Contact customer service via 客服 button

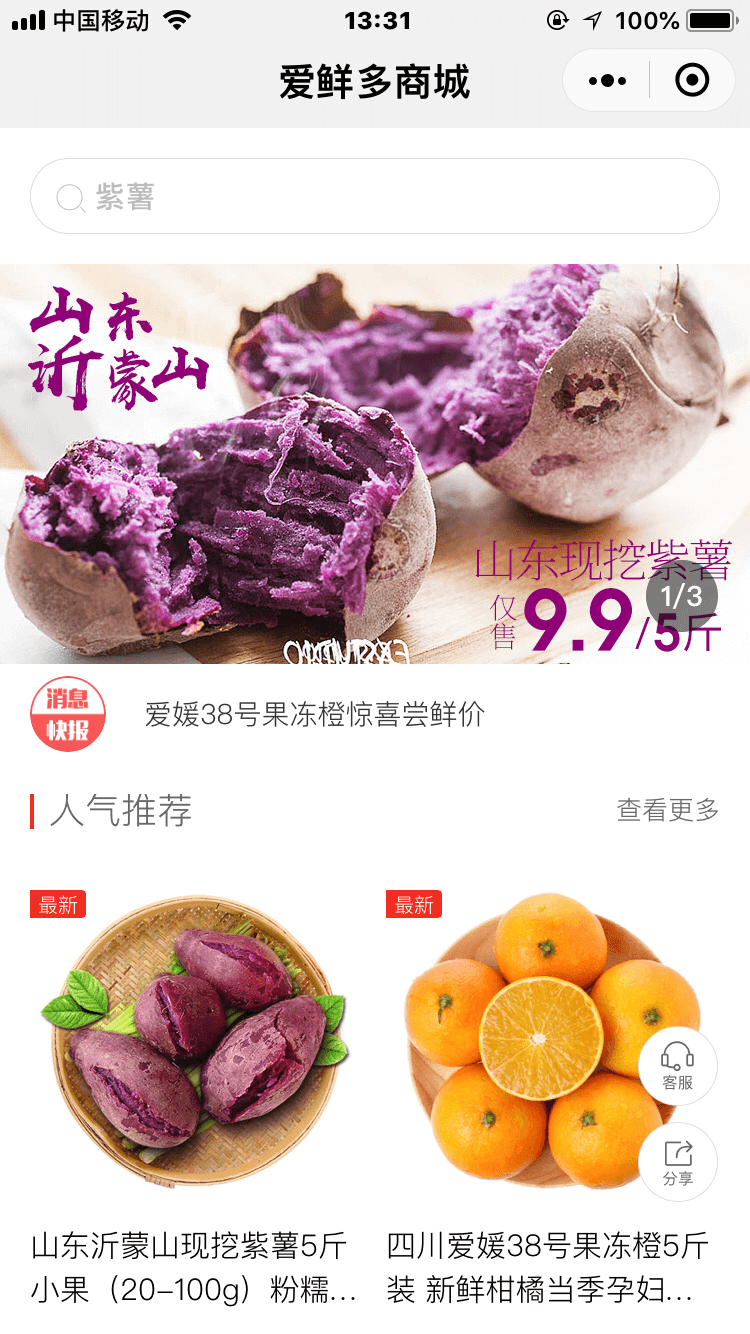[678, 1066]
